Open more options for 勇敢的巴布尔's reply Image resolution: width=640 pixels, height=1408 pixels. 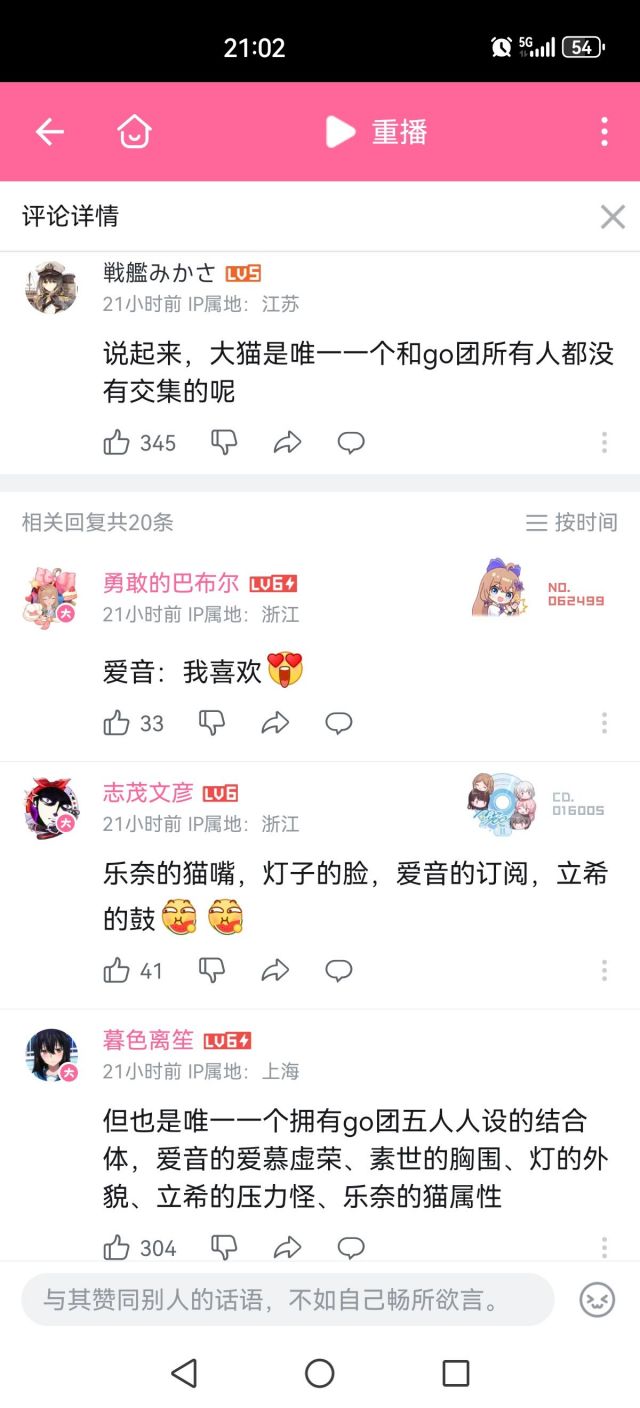[604, 723]
